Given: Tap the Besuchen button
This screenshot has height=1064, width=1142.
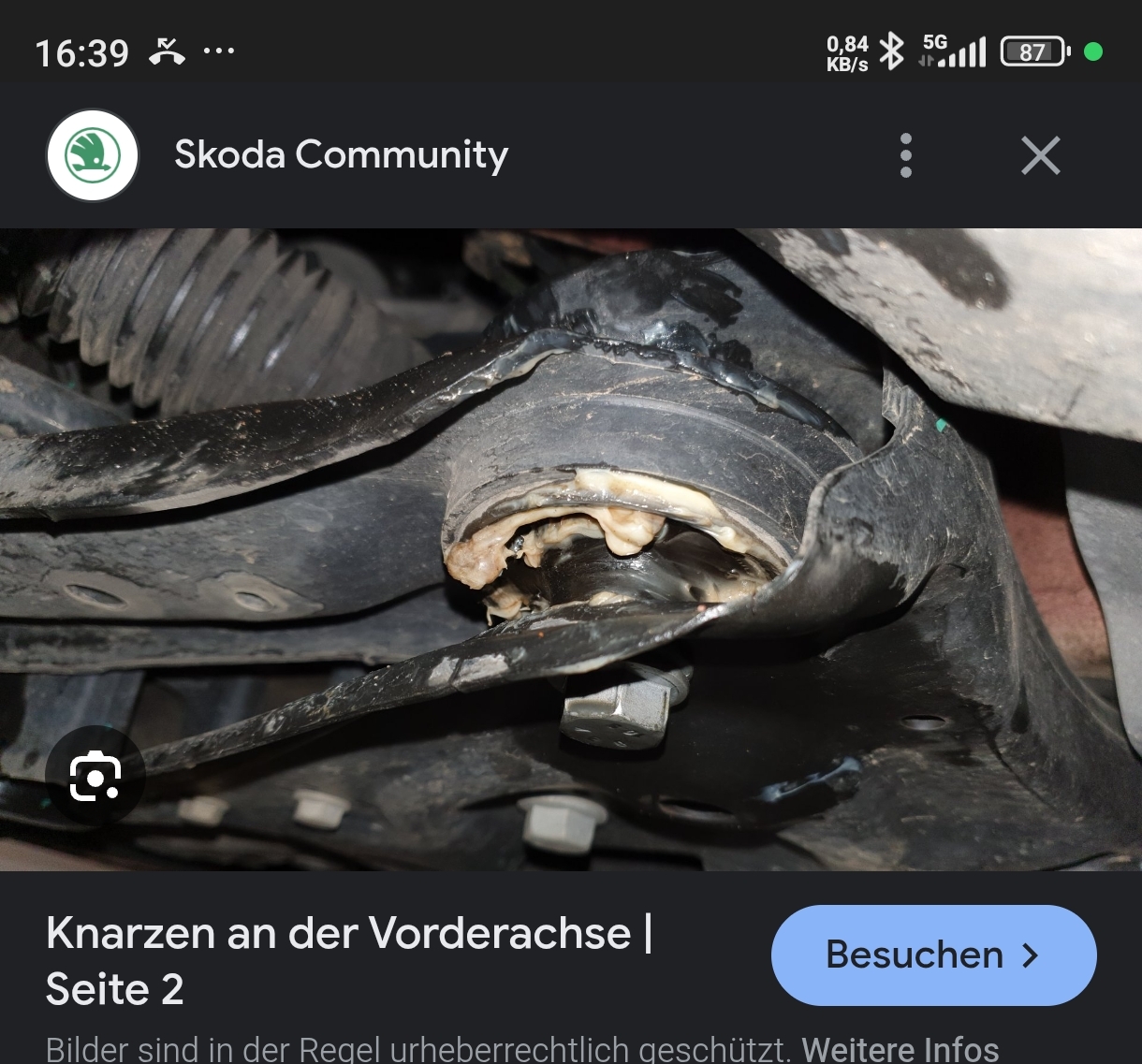Looking at the screenshot, I should 932,955.
